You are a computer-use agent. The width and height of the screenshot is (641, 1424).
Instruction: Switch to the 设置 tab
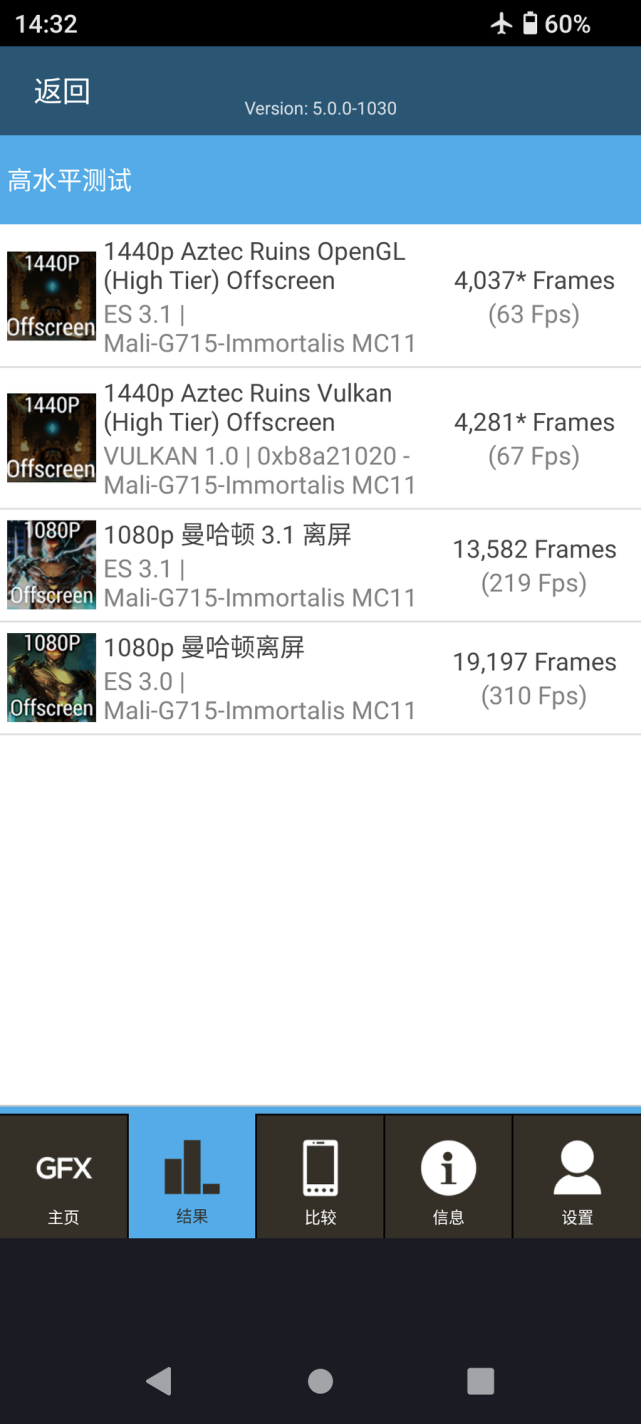577,1177
